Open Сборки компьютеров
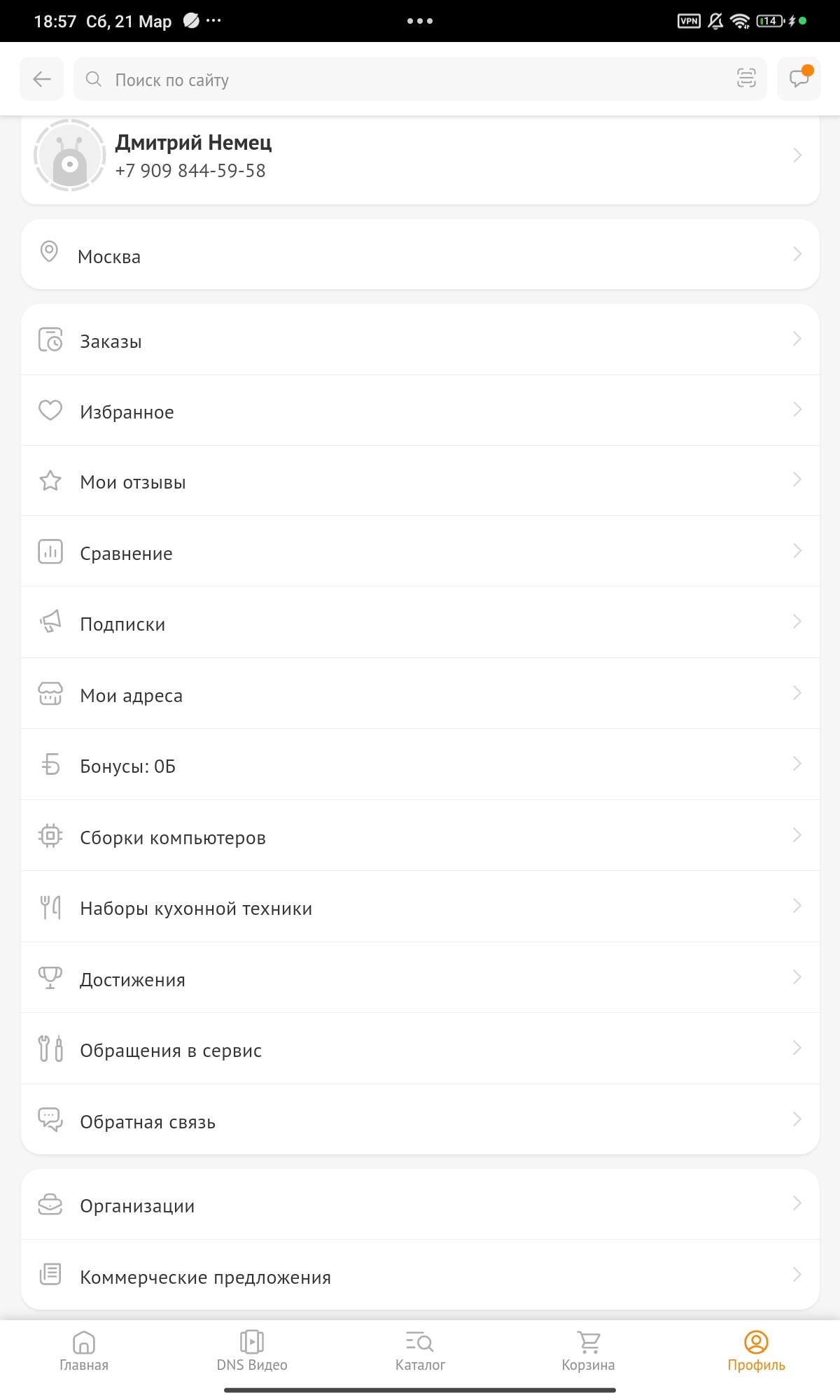Image resolution: width=840 pixels, height=1400 pixels. (x=420, y=837)
